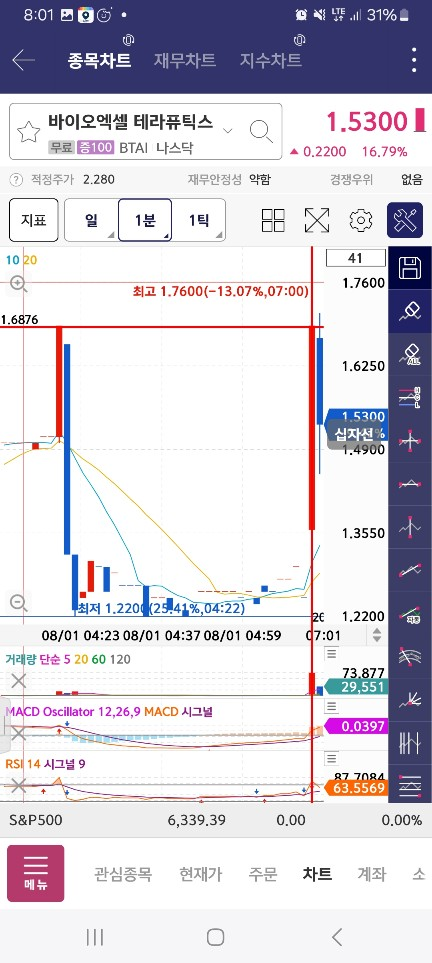Open the 지표 indicator settings
The width and height of the screenshot is (432, 963).
point(34,220)
